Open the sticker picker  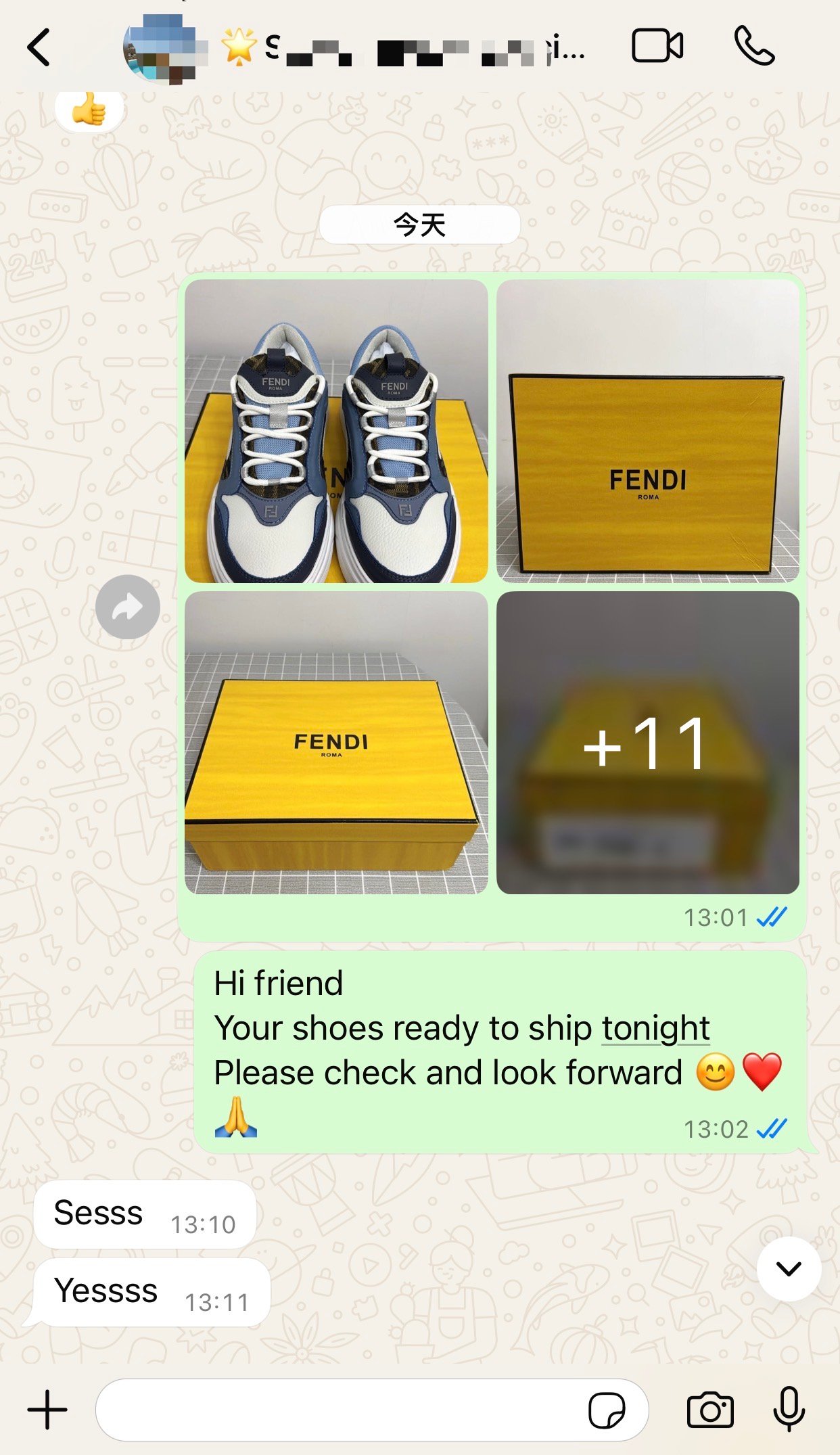pyautogui.click(x=607, y=1410)
